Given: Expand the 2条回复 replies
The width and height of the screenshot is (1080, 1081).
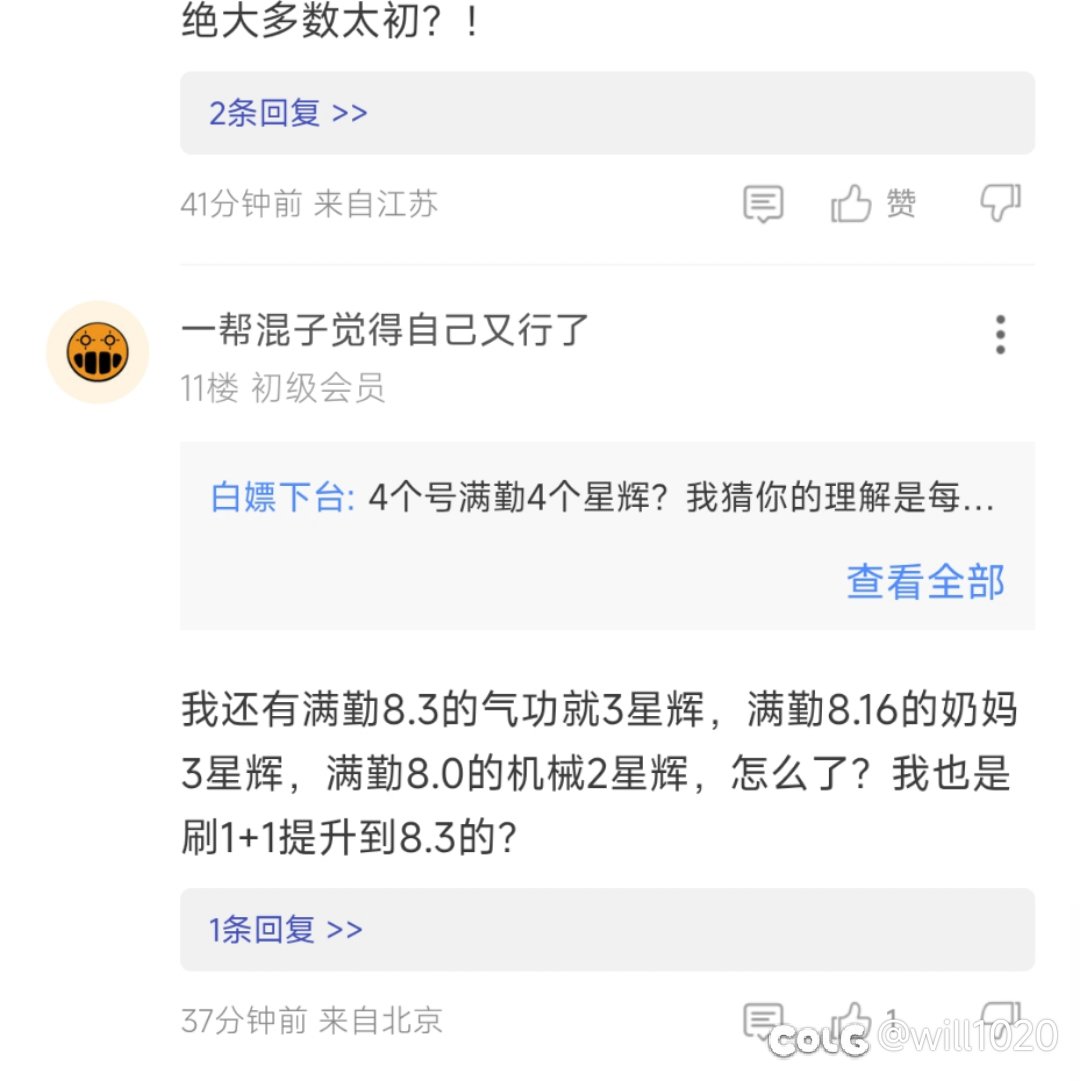Looking at the screenshot, I should coord(288,113).
